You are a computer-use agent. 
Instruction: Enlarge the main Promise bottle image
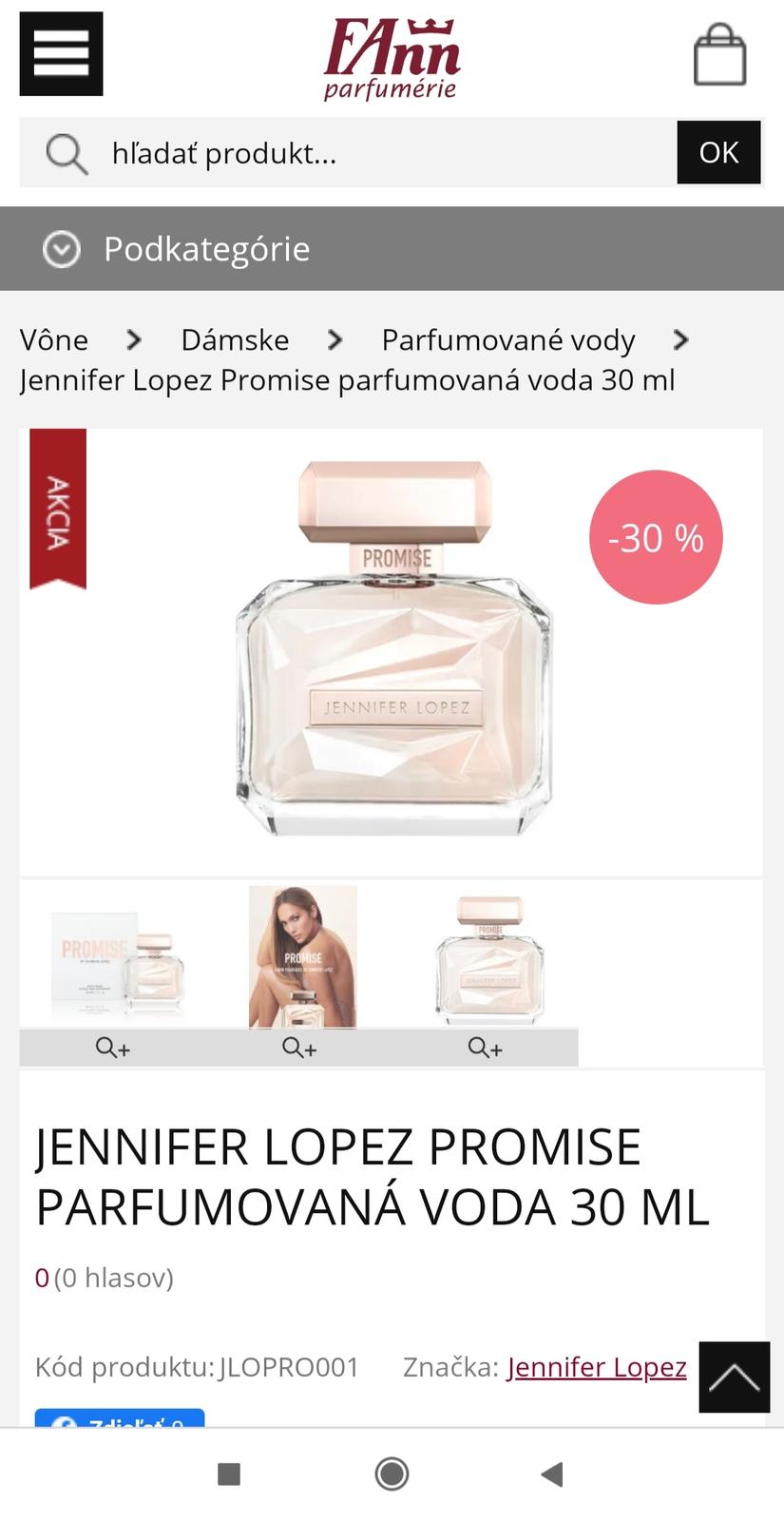tap(393, 648)
